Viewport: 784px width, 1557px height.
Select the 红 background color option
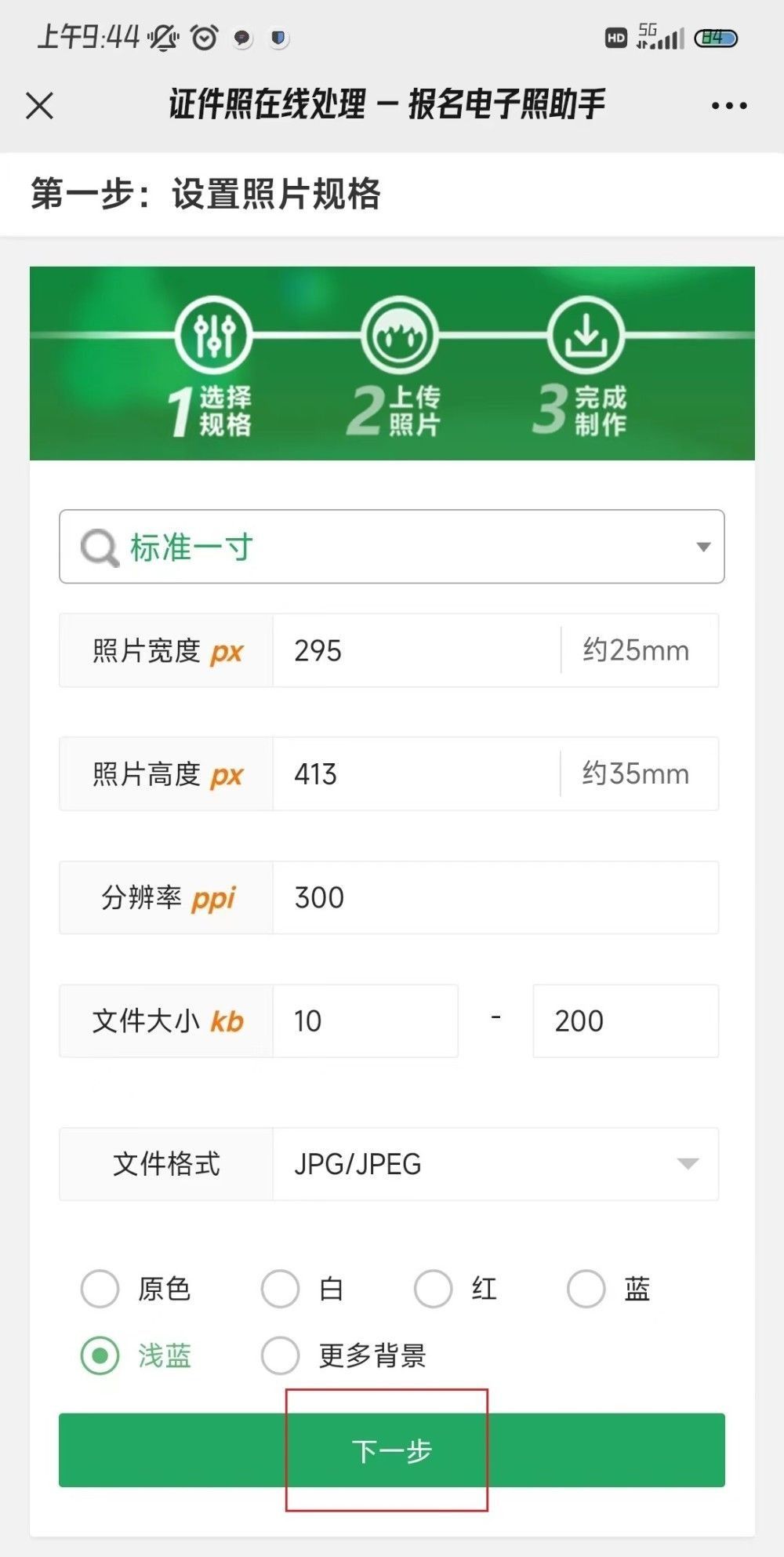[432, 1288]
